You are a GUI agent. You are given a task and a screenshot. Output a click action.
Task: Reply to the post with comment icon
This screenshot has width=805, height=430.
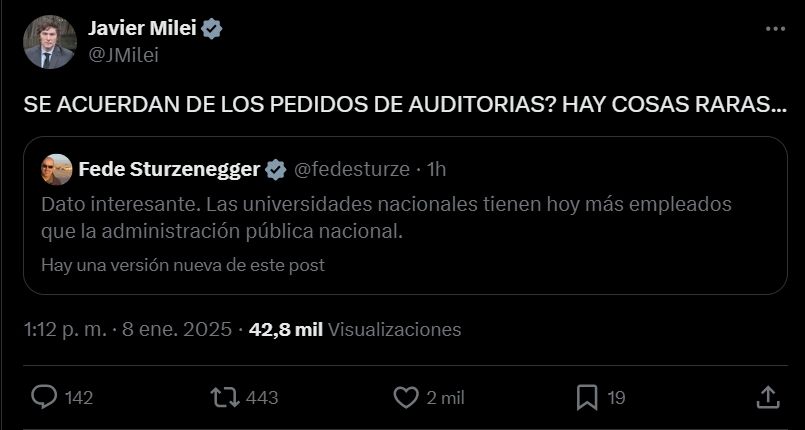click(x=45, y=397)
